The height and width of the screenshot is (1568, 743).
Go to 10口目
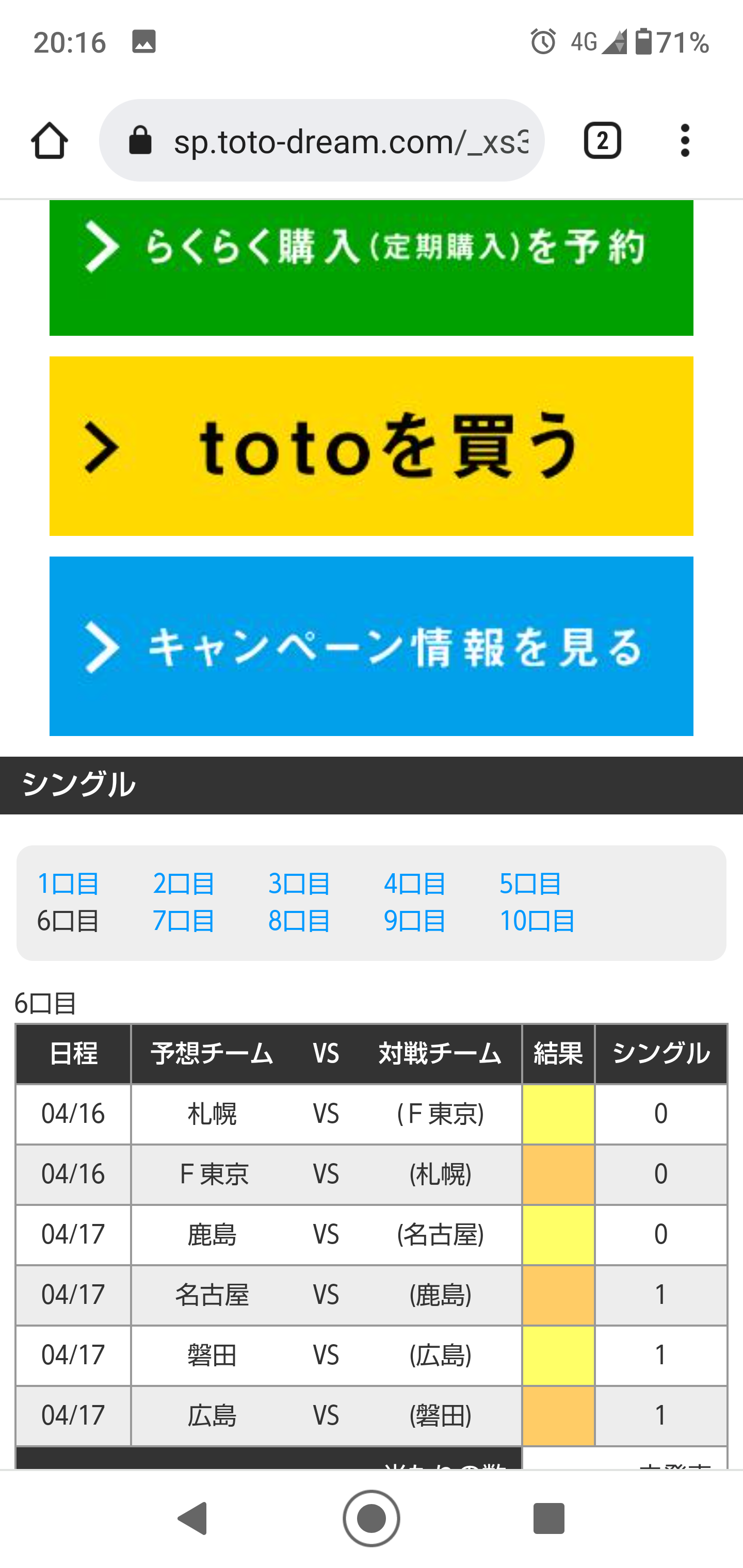pyautogui.click(x=537, y=922)
